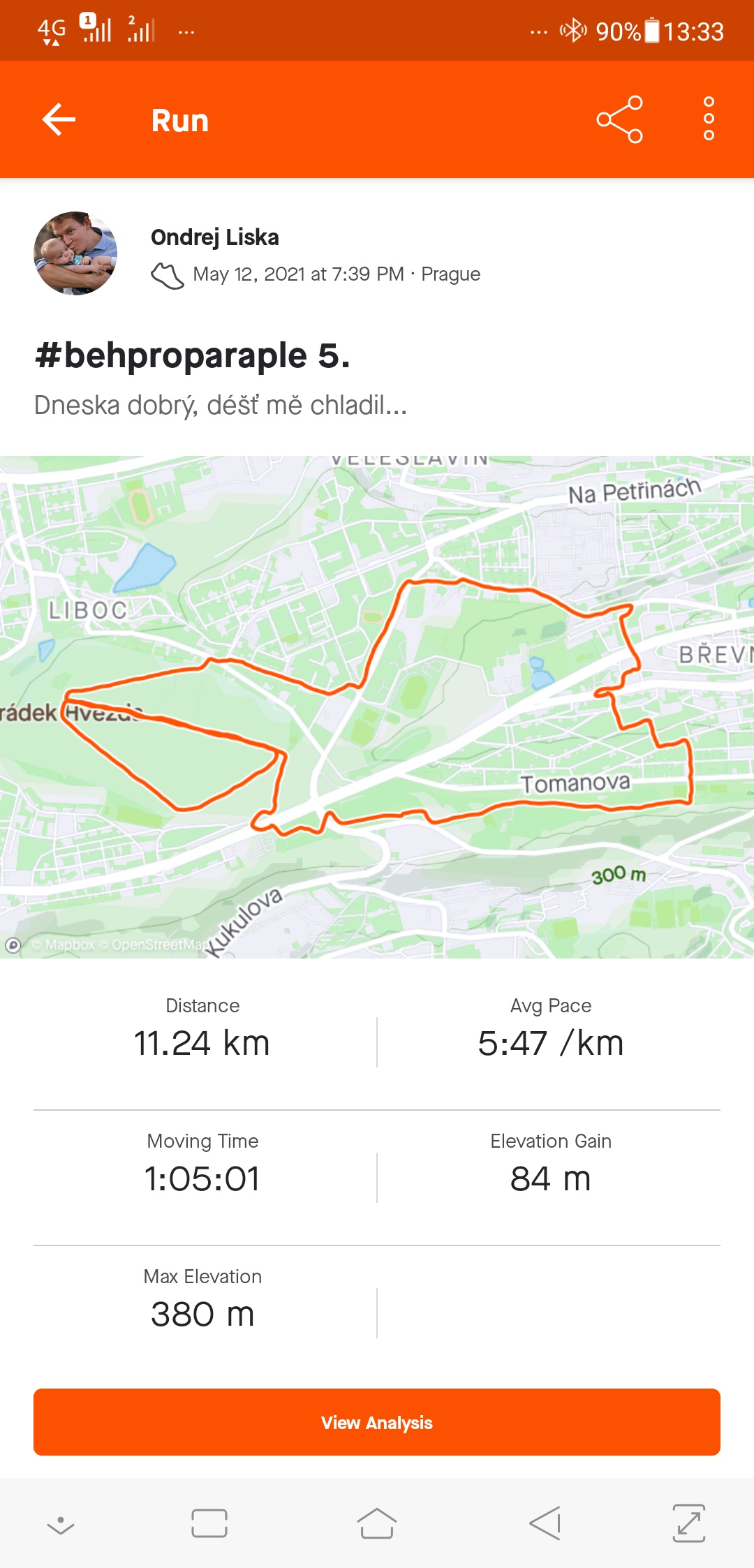
Task: Tap the expand arrow icon in navigation bar
Action: coord(689,1523)
